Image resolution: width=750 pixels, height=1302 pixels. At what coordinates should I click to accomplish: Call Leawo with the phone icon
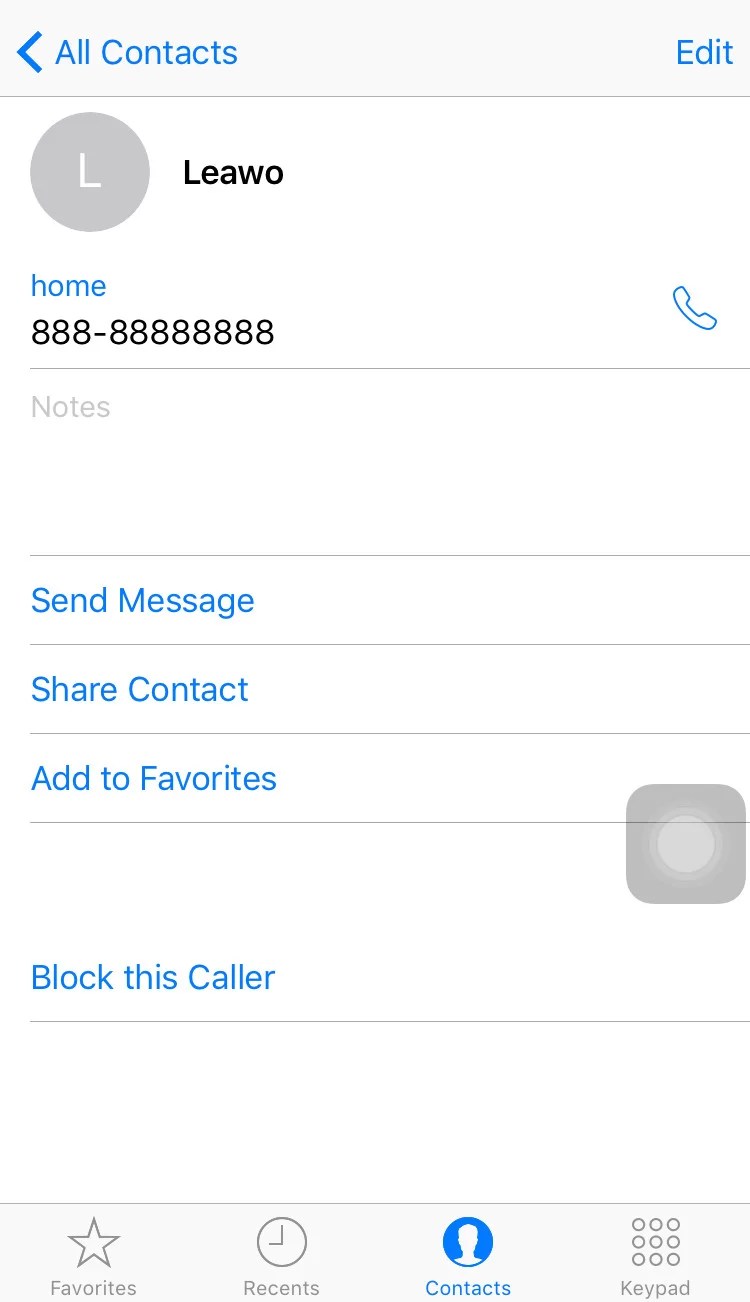click(694, 308)
